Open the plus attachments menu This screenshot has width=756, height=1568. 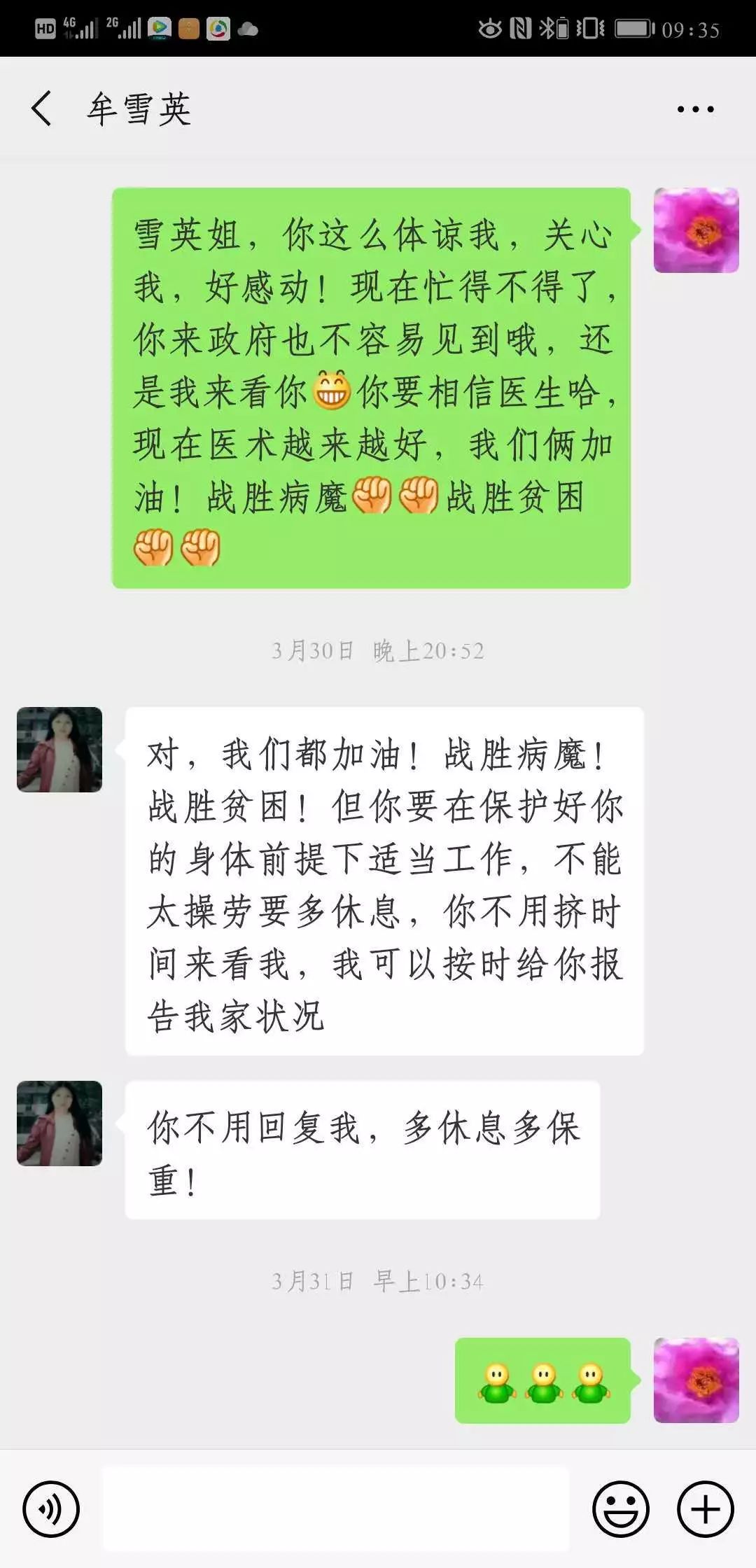click(705, 1508)
